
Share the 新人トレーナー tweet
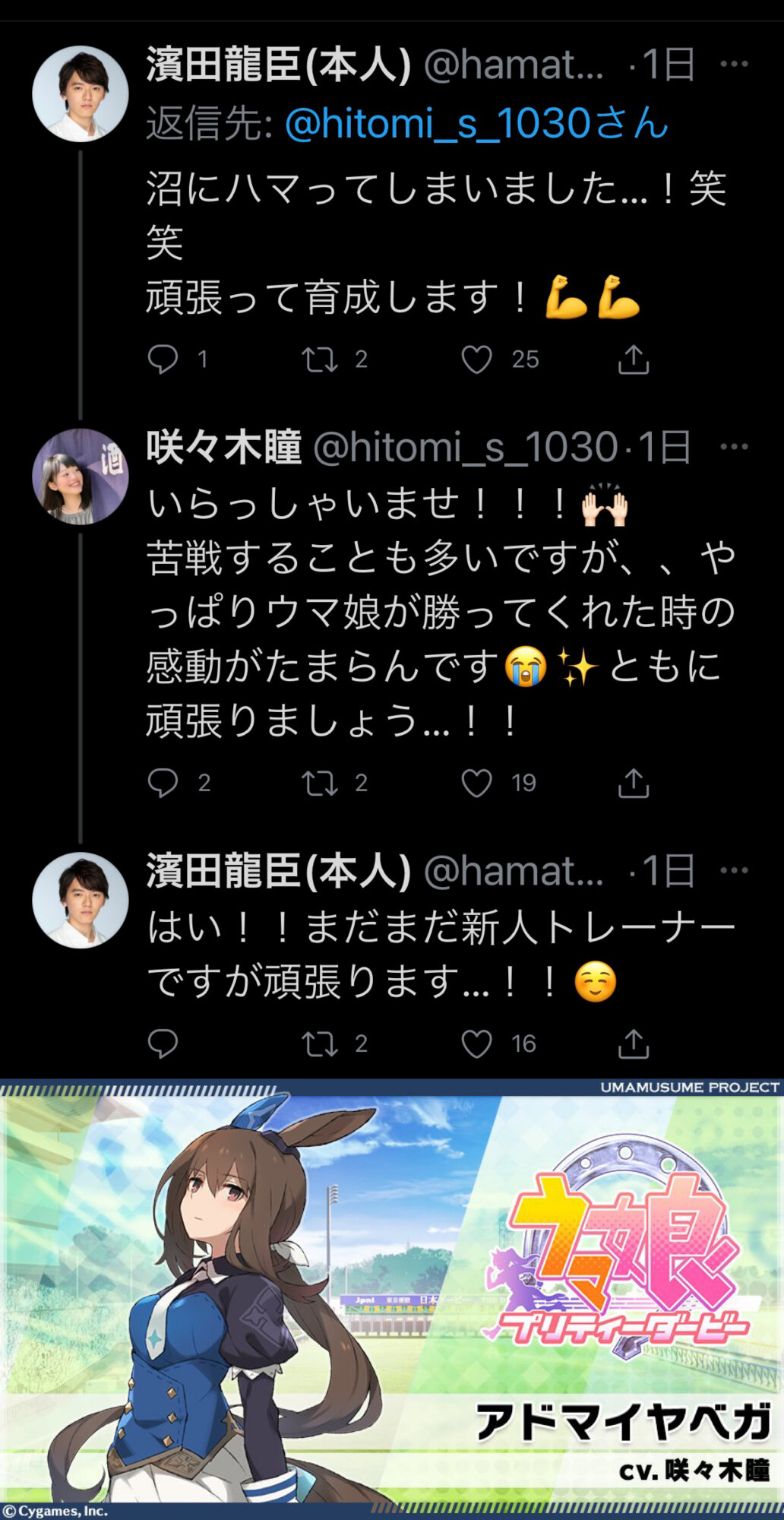pyautogui.click(x=633, y=1044)
